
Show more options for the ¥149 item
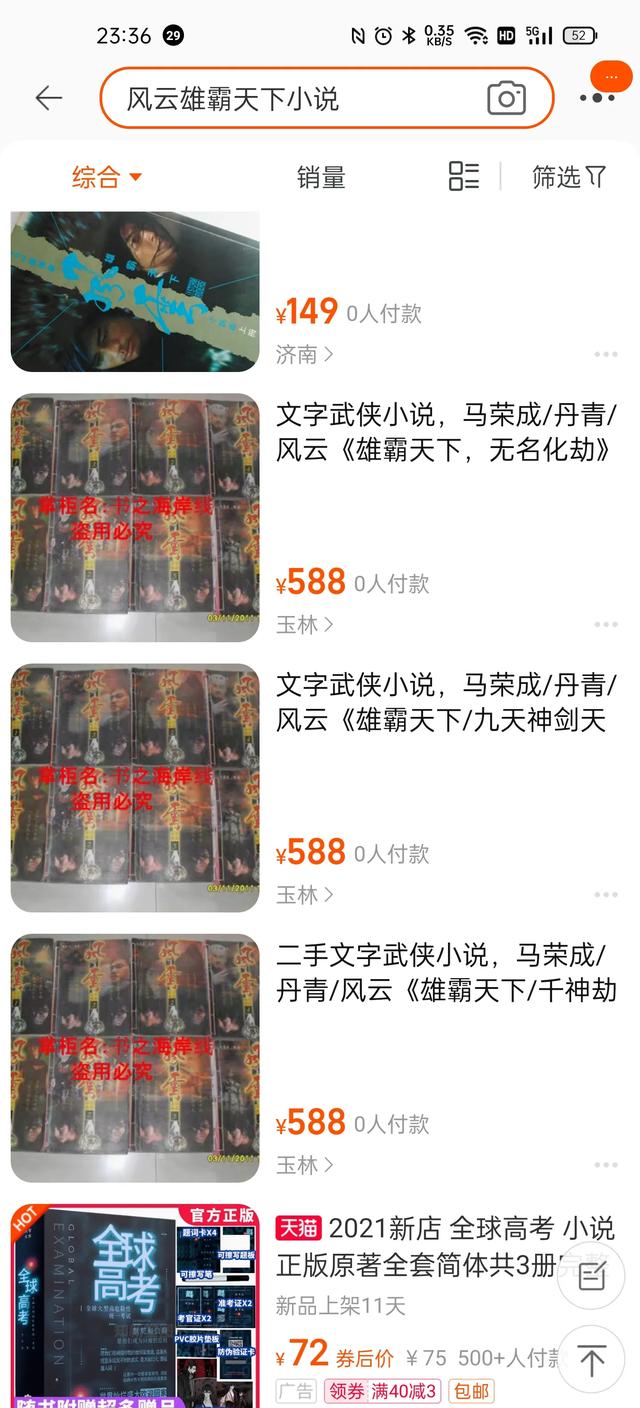tap(606, 354)
